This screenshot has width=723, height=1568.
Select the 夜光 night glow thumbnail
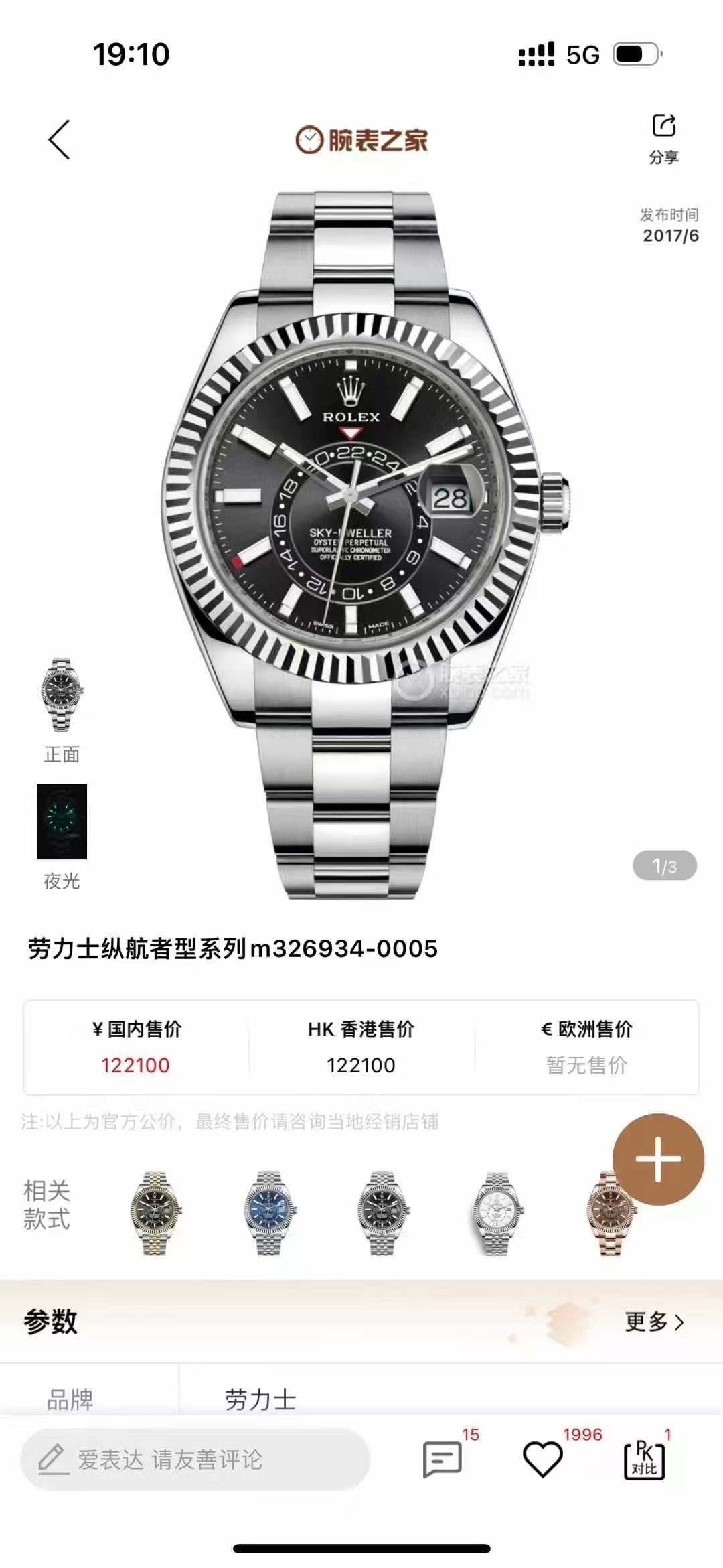[x=62, y=822]
